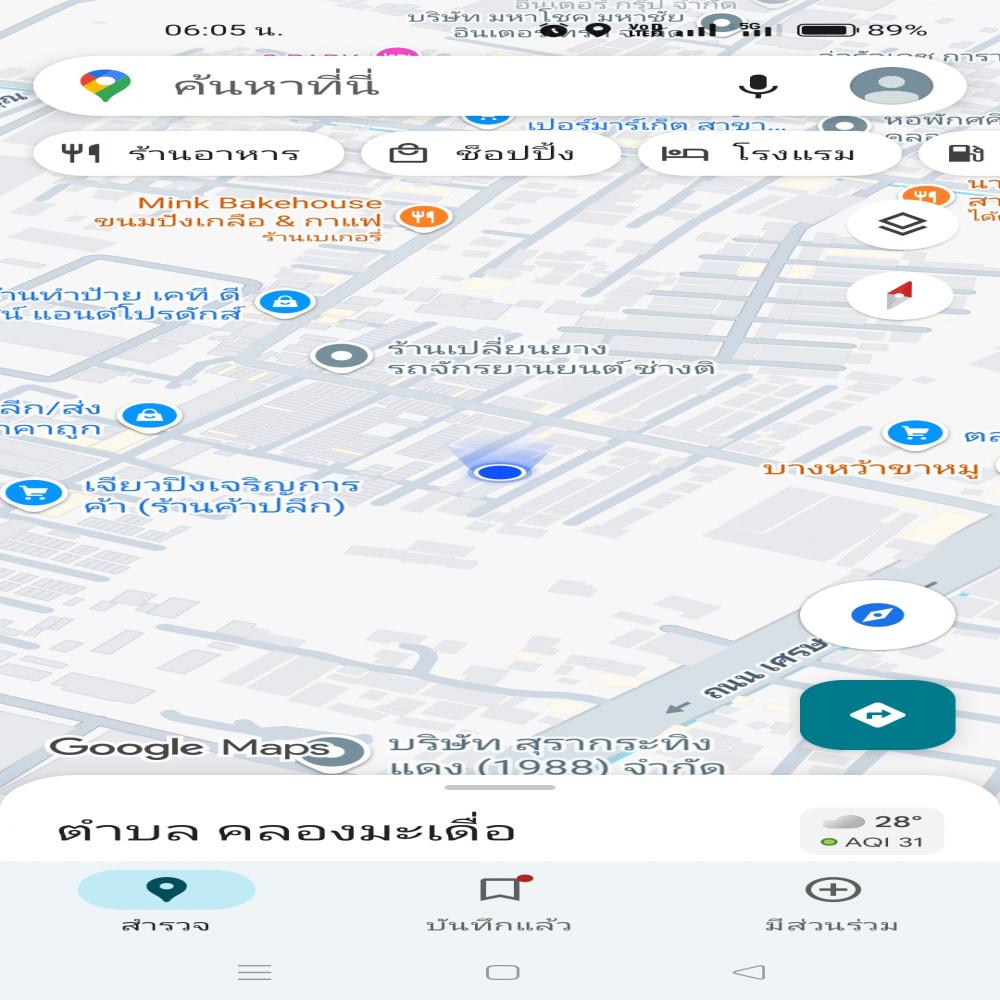The image size is (1000, 1000).
Task: Open the Mink Bakehouse place marker
Action: click(424, 215)
